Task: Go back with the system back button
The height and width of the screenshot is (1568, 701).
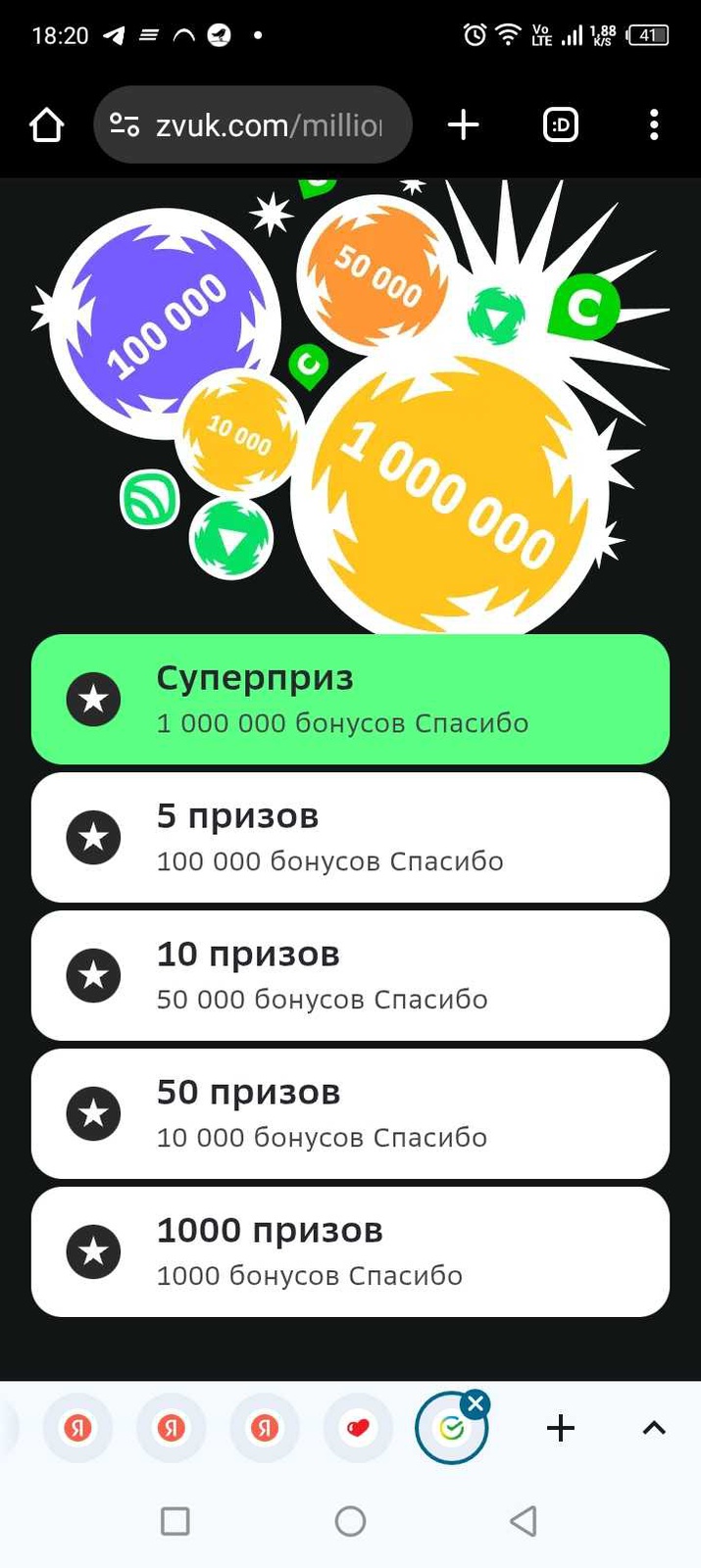Action: pyautogui.click(x=524, y=1521)
